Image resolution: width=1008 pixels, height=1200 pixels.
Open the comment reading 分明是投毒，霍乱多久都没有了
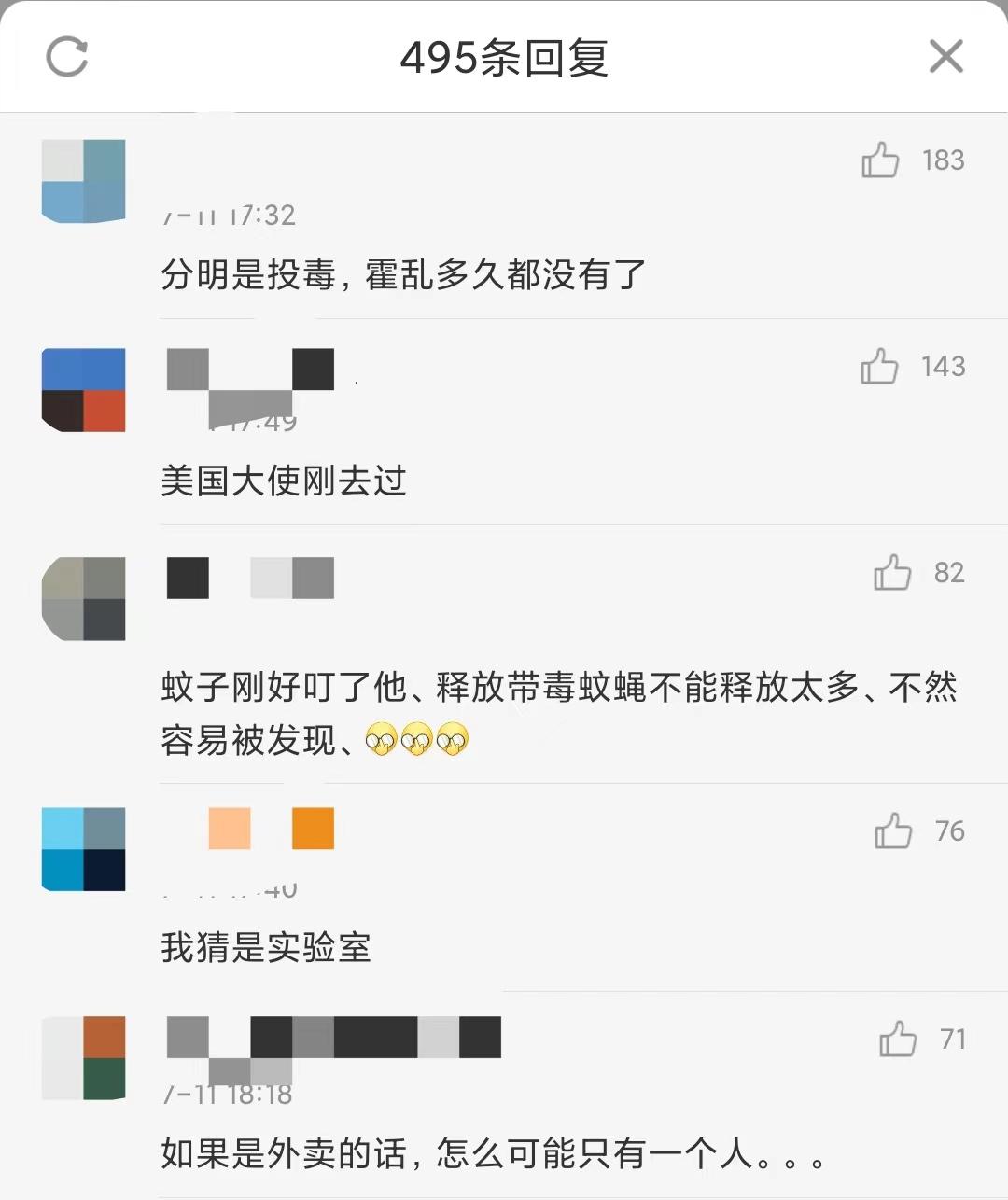(401, 275)
